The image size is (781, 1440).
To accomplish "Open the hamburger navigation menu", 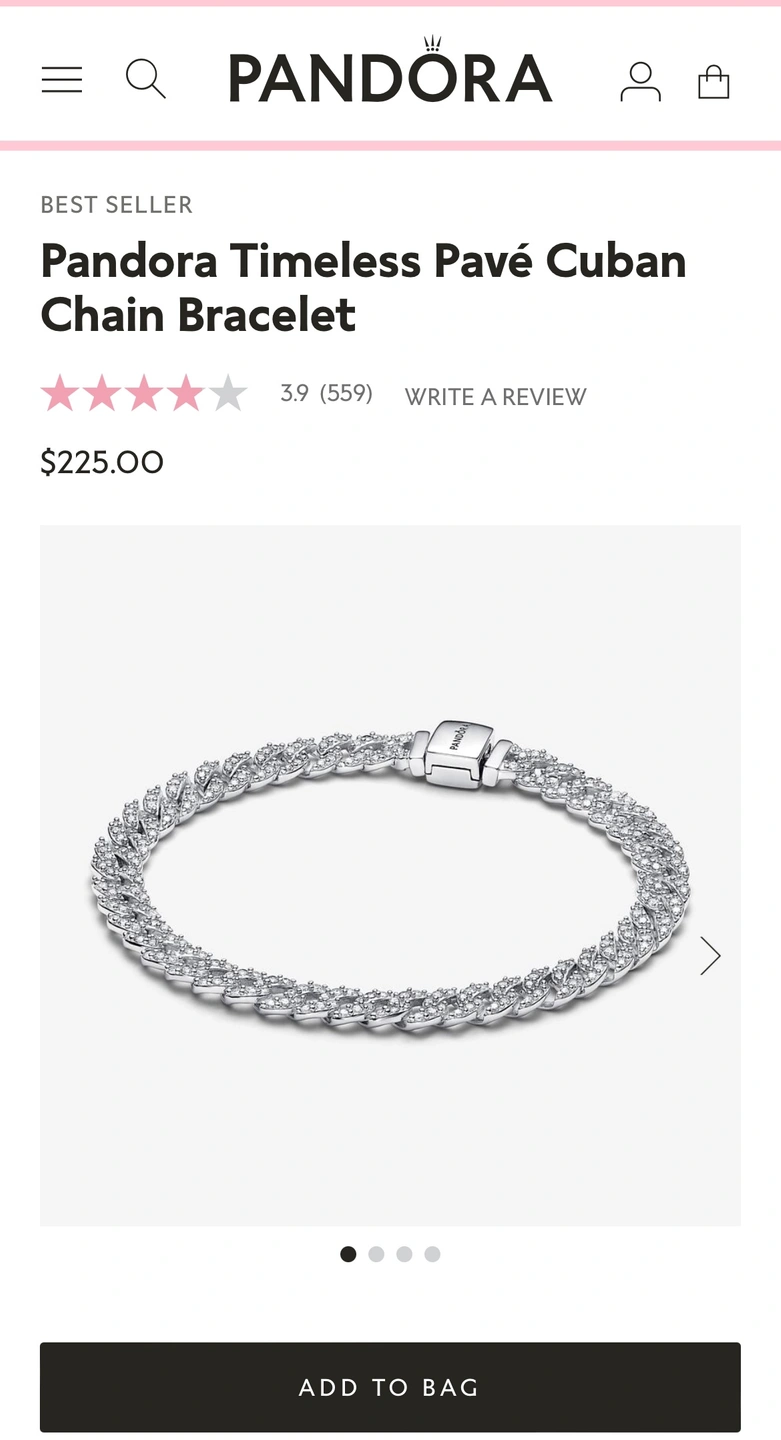I will click(x=62, y=79).
